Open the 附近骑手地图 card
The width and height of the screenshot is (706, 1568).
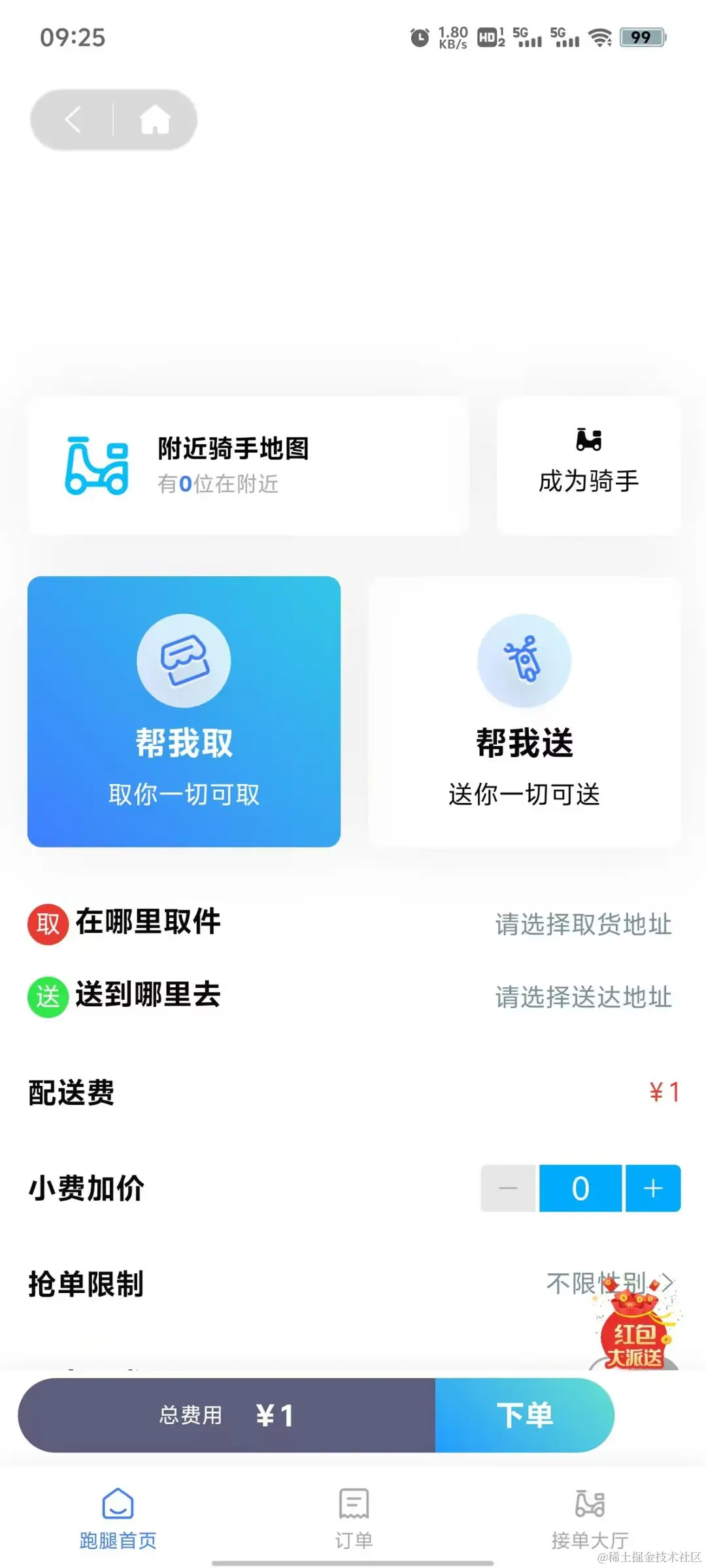248,466
